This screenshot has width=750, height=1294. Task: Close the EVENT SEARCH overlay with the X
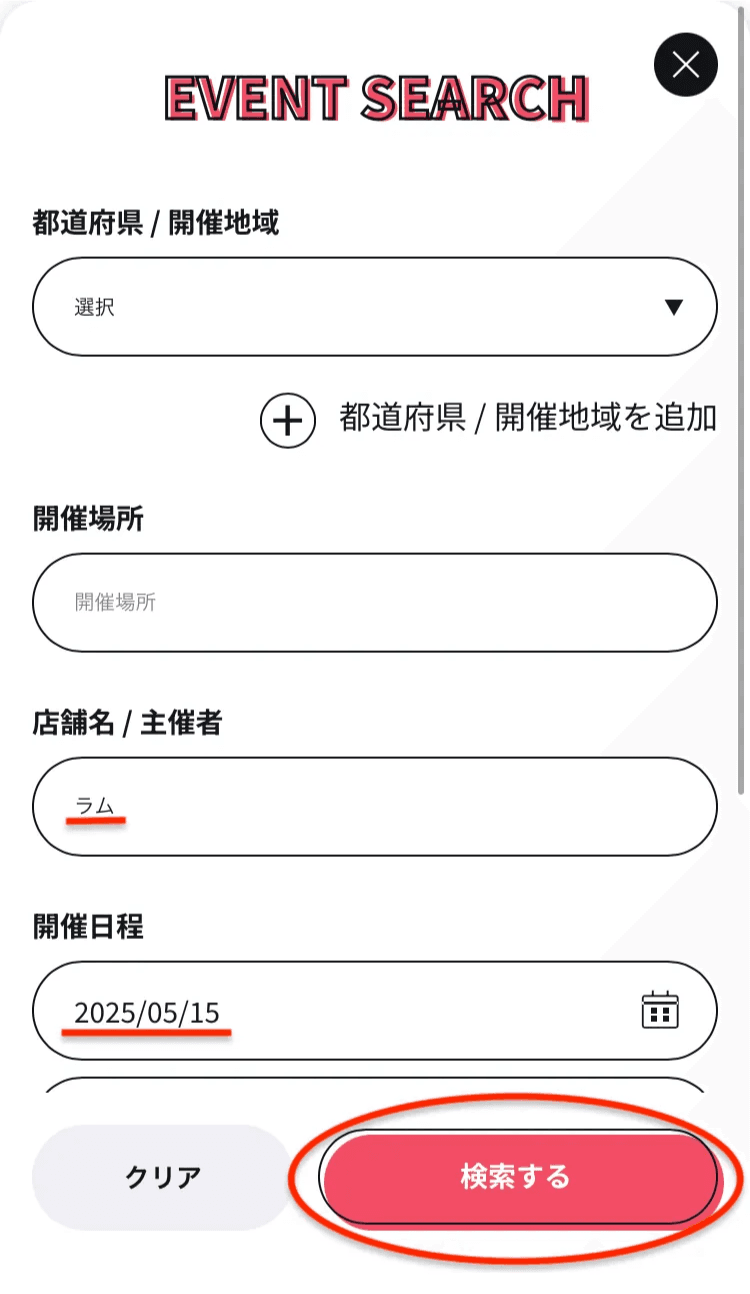point(685,64)
